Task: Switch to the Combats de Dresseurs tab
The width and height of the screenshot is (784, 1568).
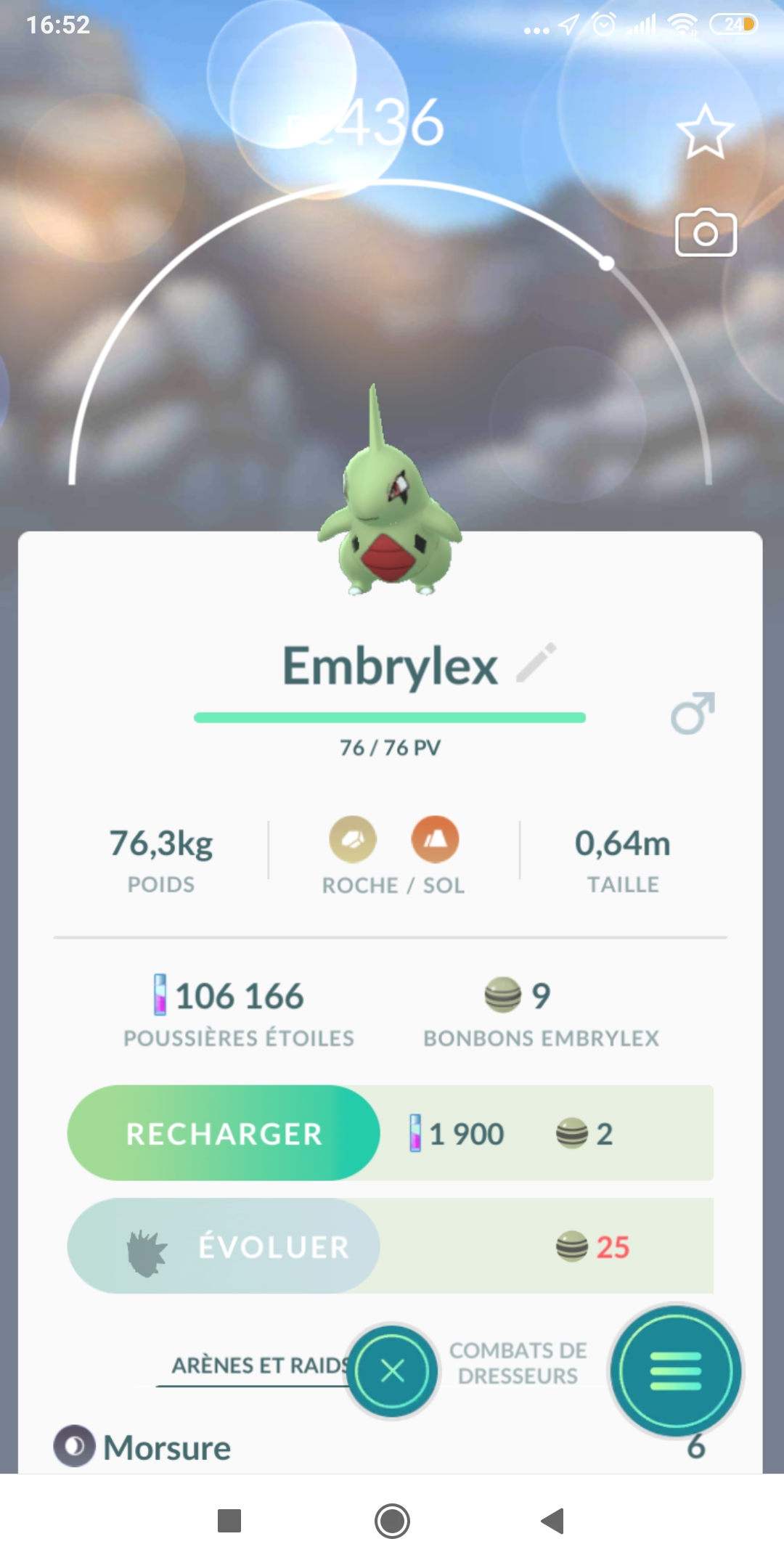Action: pyautogui.click(x=518, y=1363)
